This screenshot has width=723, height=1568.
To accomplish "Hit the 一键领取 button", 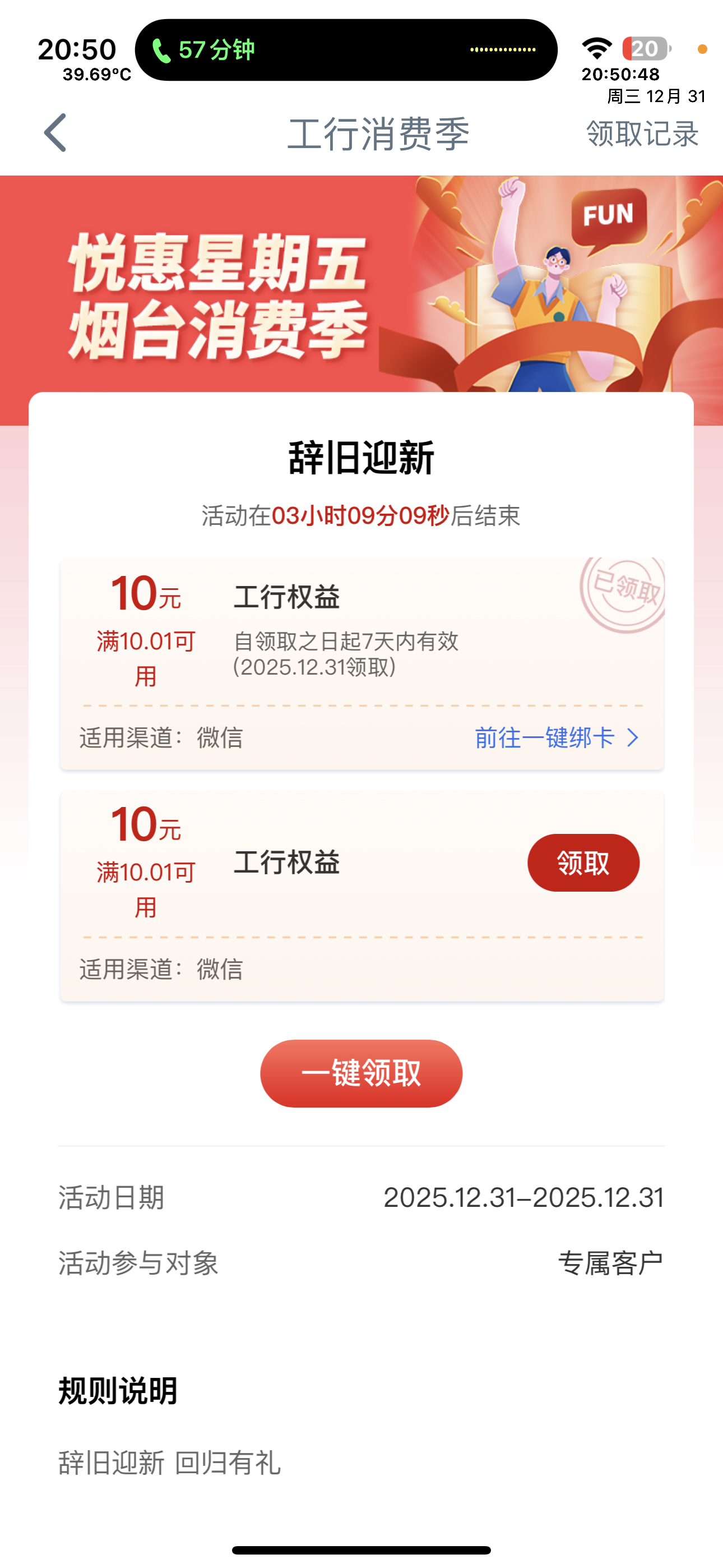I will click(361, 1073).
